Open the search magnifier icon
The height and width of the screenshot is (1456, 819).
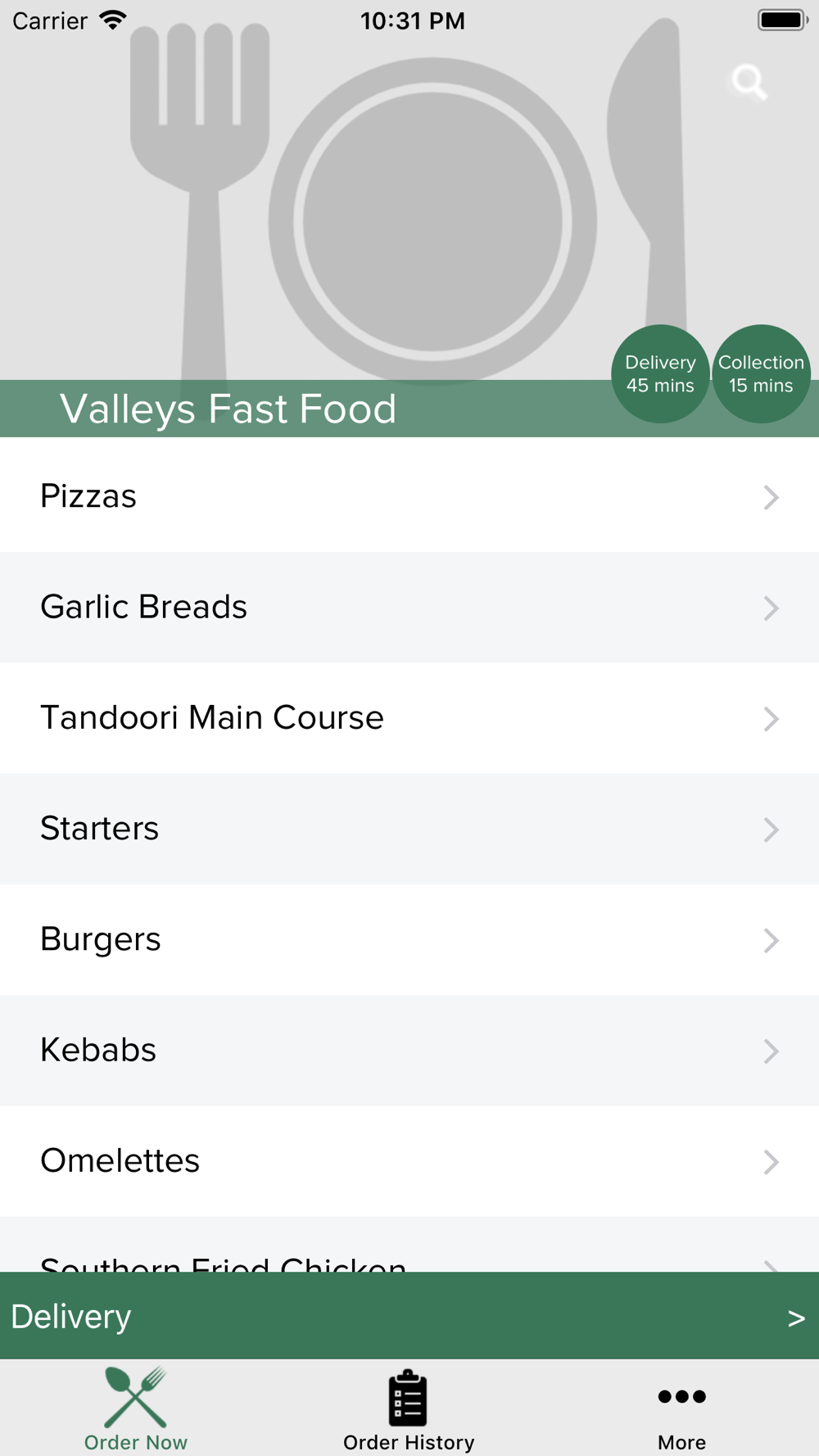(x=749, y=82)
